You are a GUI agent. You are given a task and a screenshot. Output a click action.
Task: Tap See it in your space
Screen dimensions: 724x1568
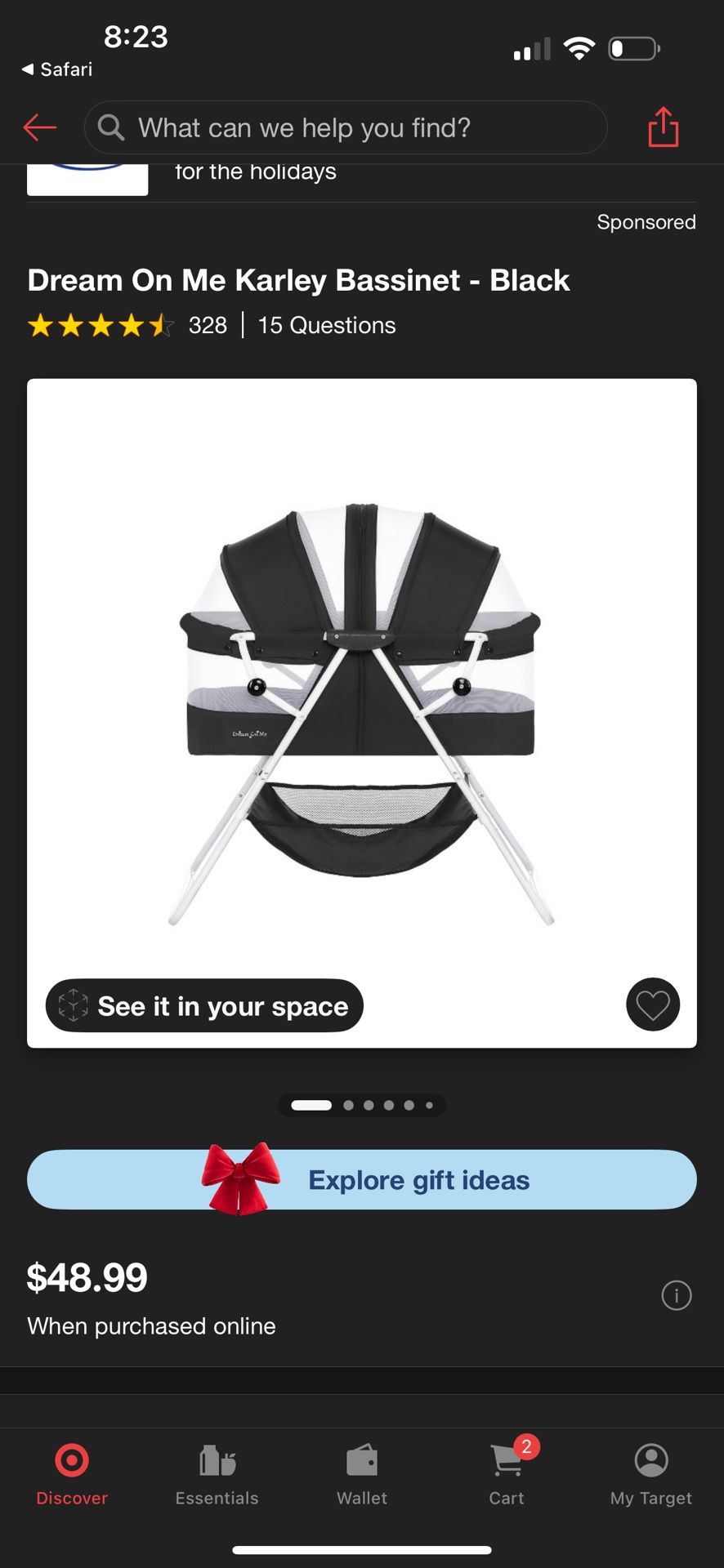[x=204, y=1005]
